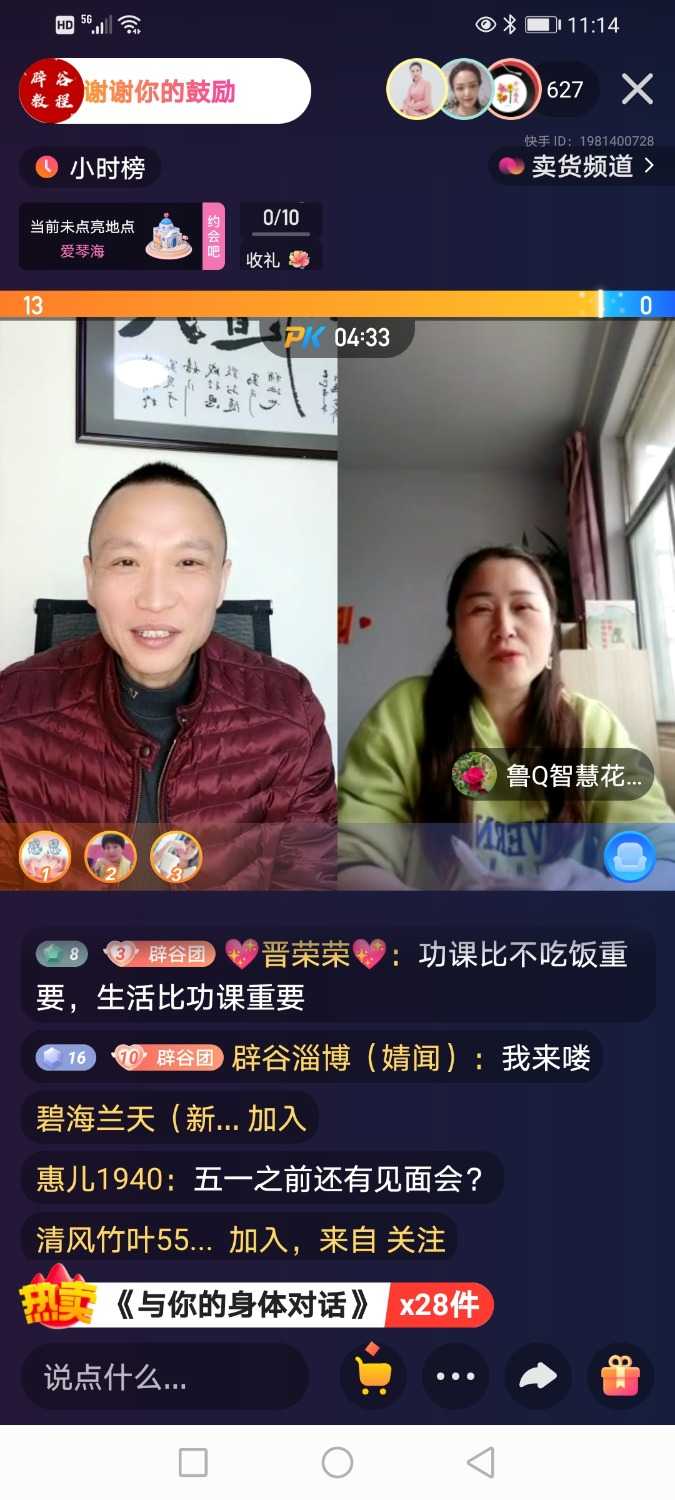The height and width of the screenshot is (1500, 675).
Task: Open the 爱琴海 location lighting banner
Action: click(x=110, y=237)
